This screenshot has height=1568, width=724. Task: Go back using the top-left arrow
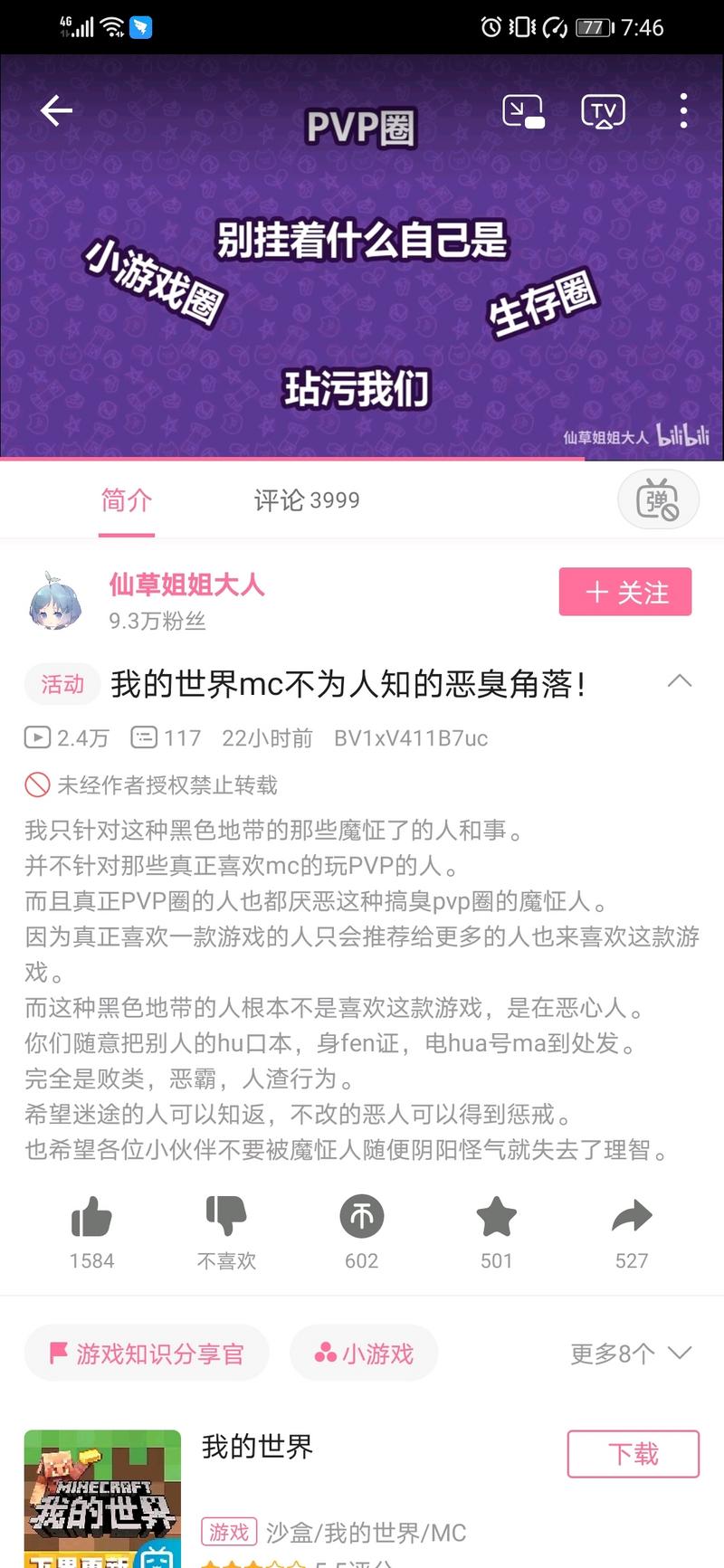tap(56, 110)
